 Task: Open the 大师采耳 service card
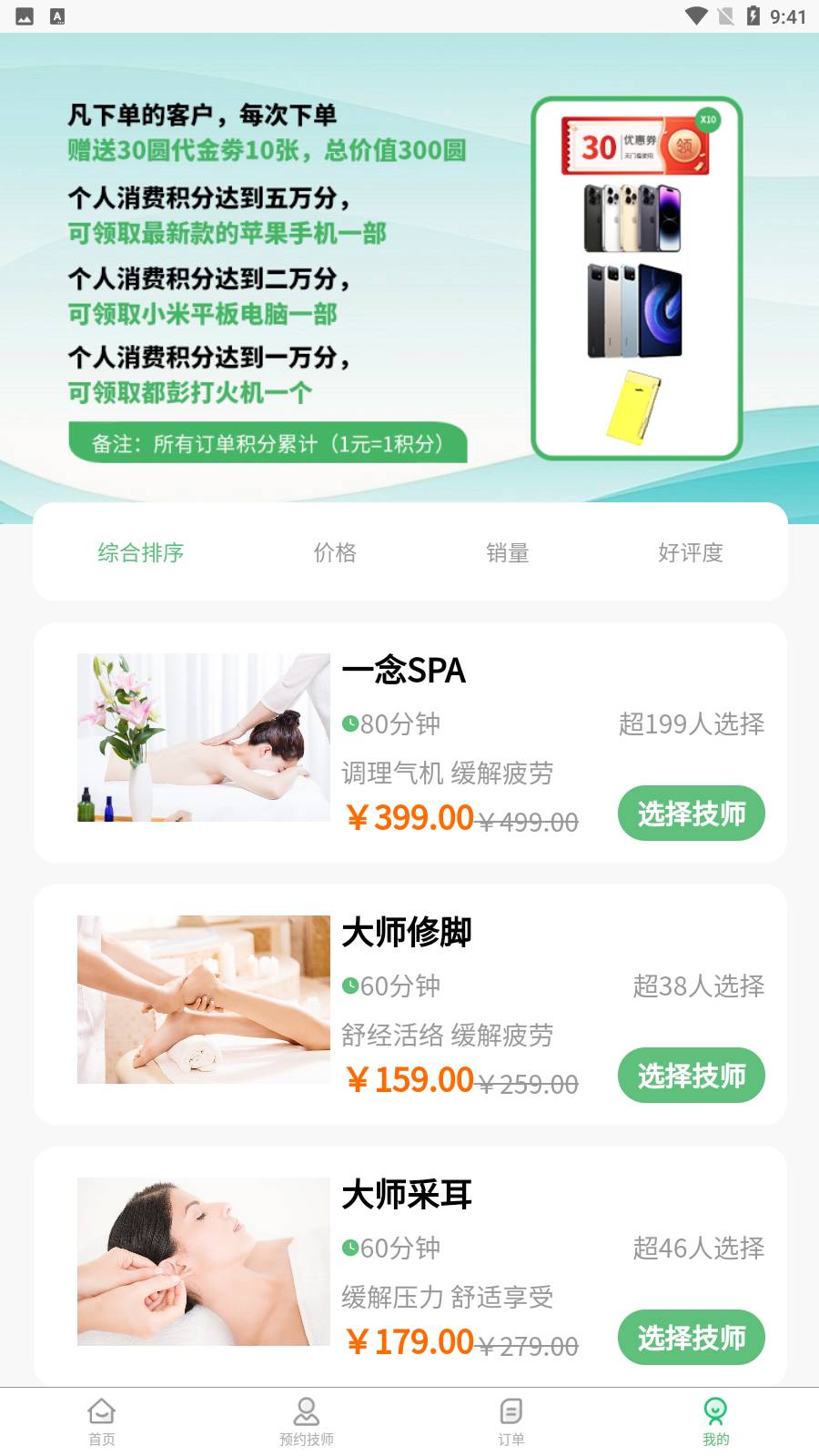pos(204,1261)
